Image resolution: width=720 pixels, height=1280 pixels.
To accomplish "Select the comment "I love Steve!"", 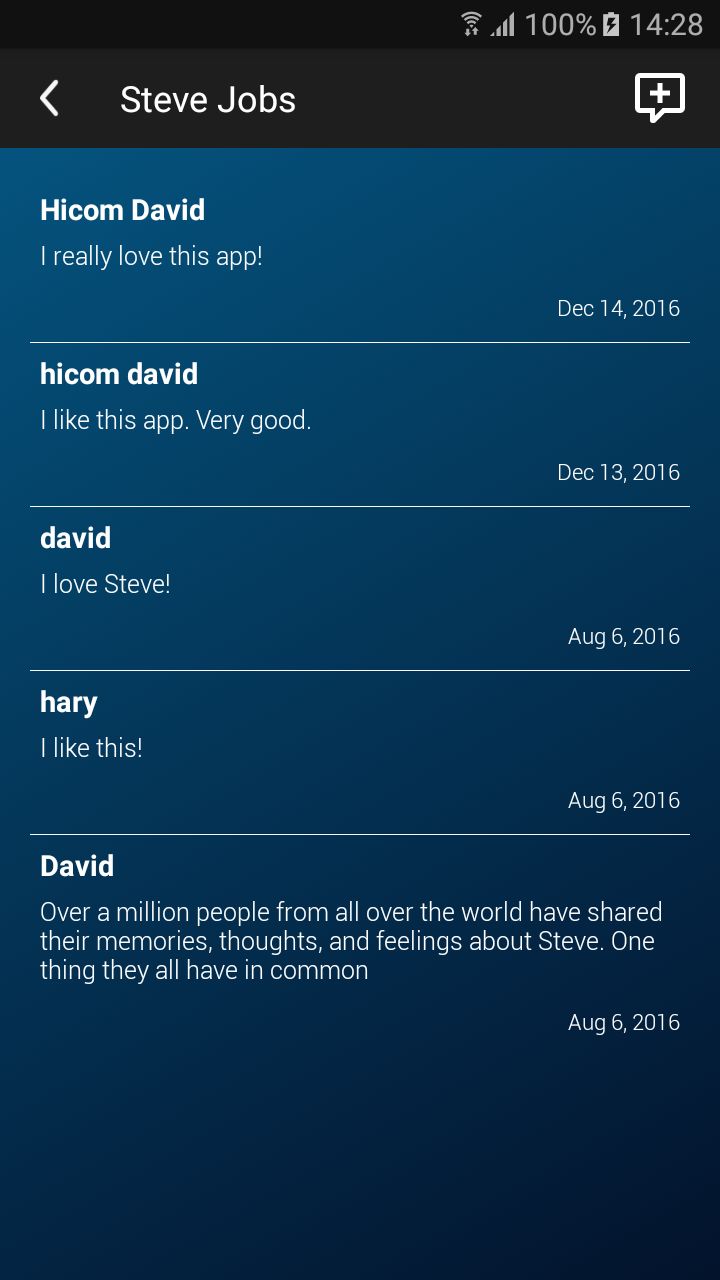I will 360,585.
